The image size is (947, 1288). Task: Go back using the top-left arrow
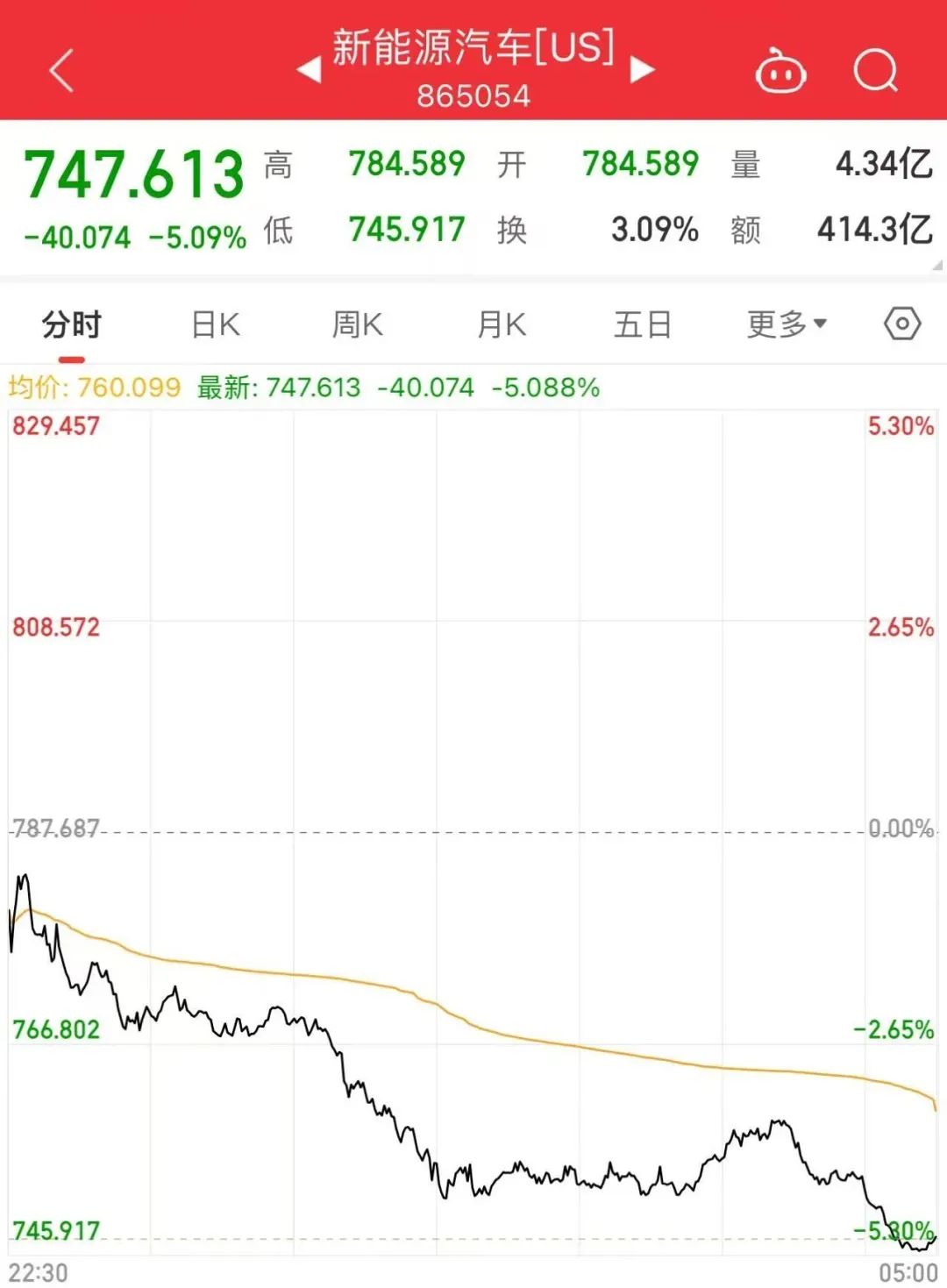[61, 70]
